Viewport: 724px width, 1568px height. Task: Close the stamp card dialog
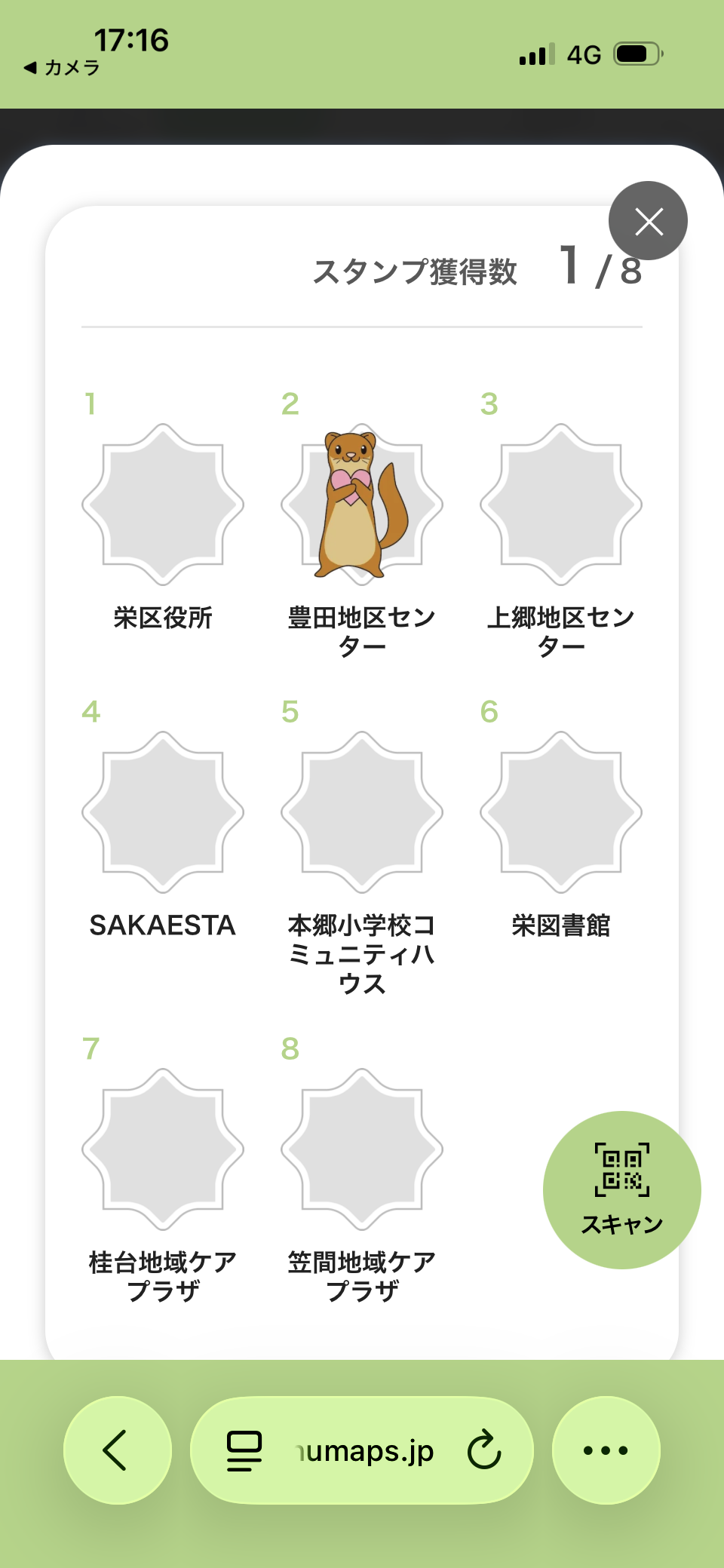[x=648, y=221]
